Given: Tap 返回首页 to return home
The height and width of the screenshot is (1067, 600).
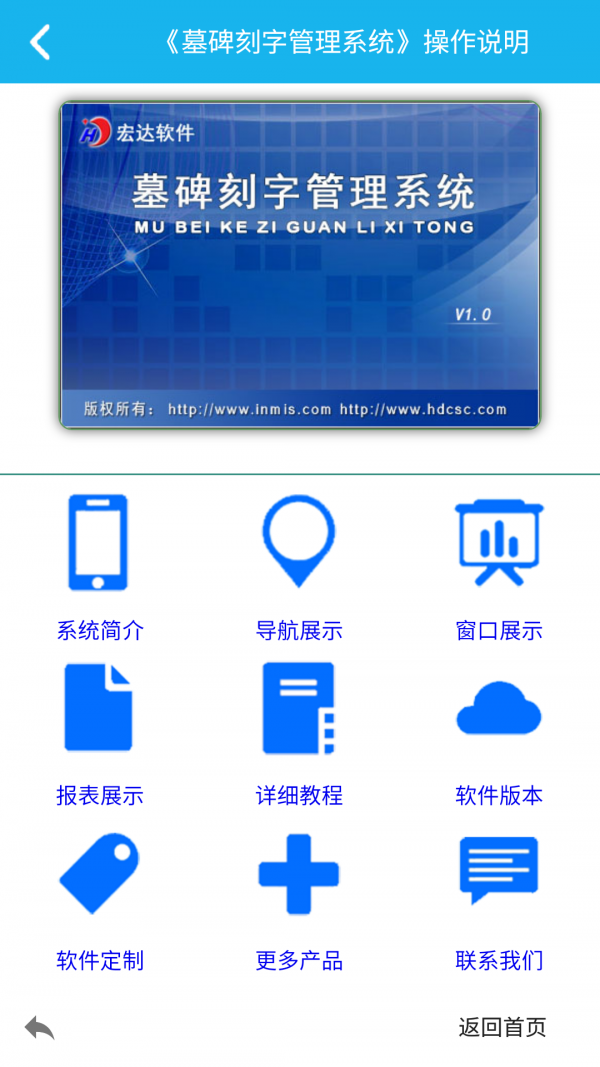Looking at the screenshot, I should (502, 1027).
